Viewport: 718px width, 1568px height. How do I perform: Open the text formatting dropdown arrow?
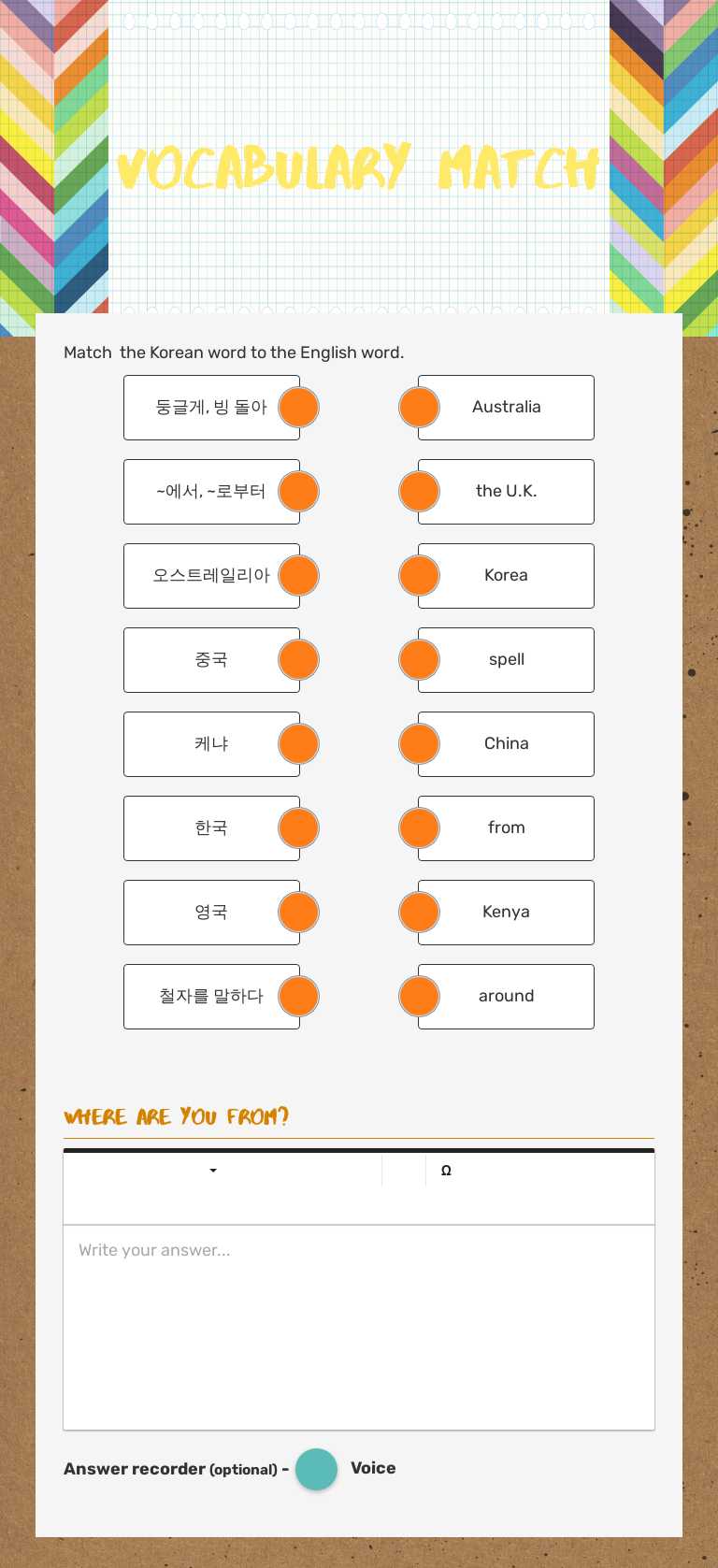212,1170
